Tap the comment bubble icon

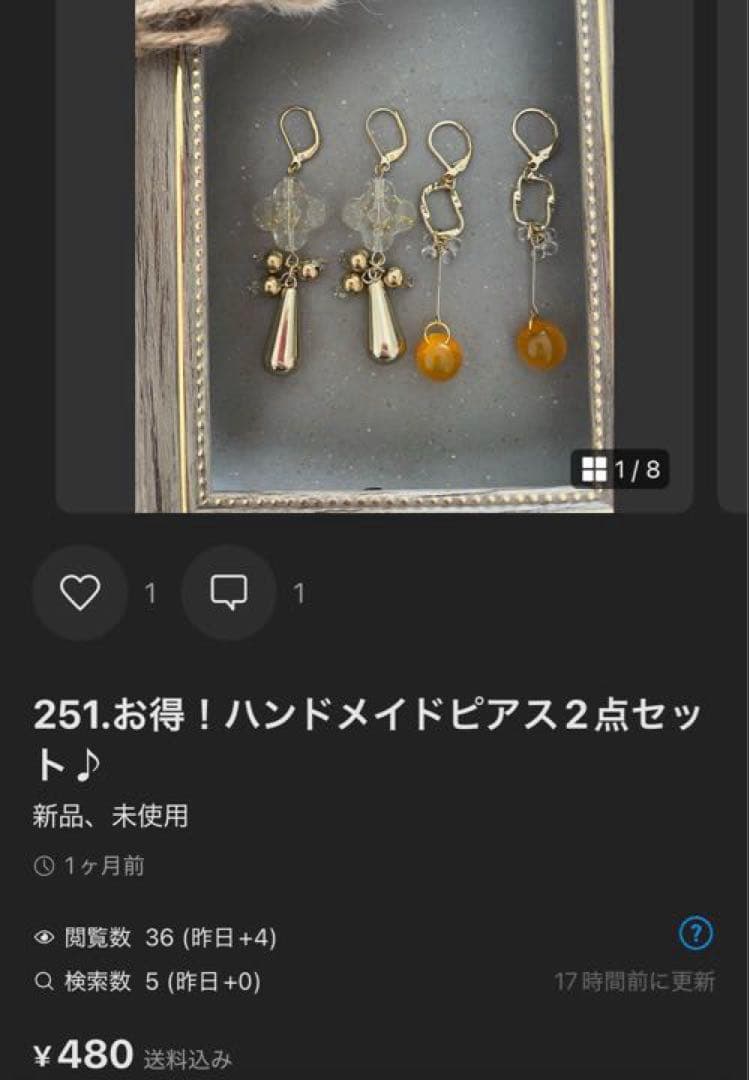click(x=231, y=591)
